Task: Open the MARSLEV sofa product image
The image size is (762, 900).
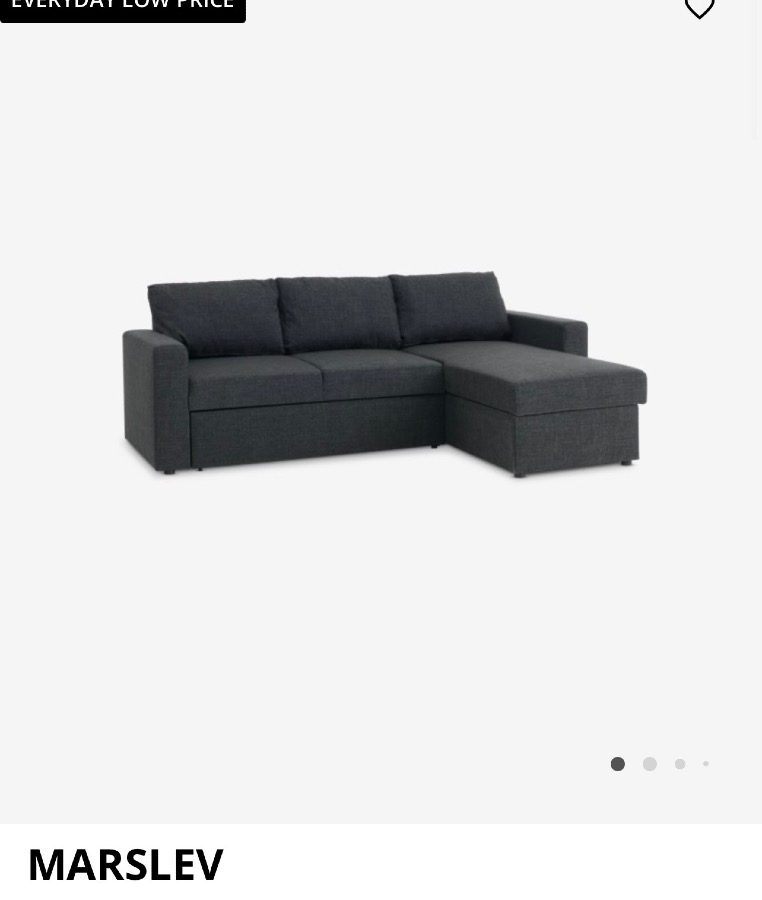Action: coord(385,375)
